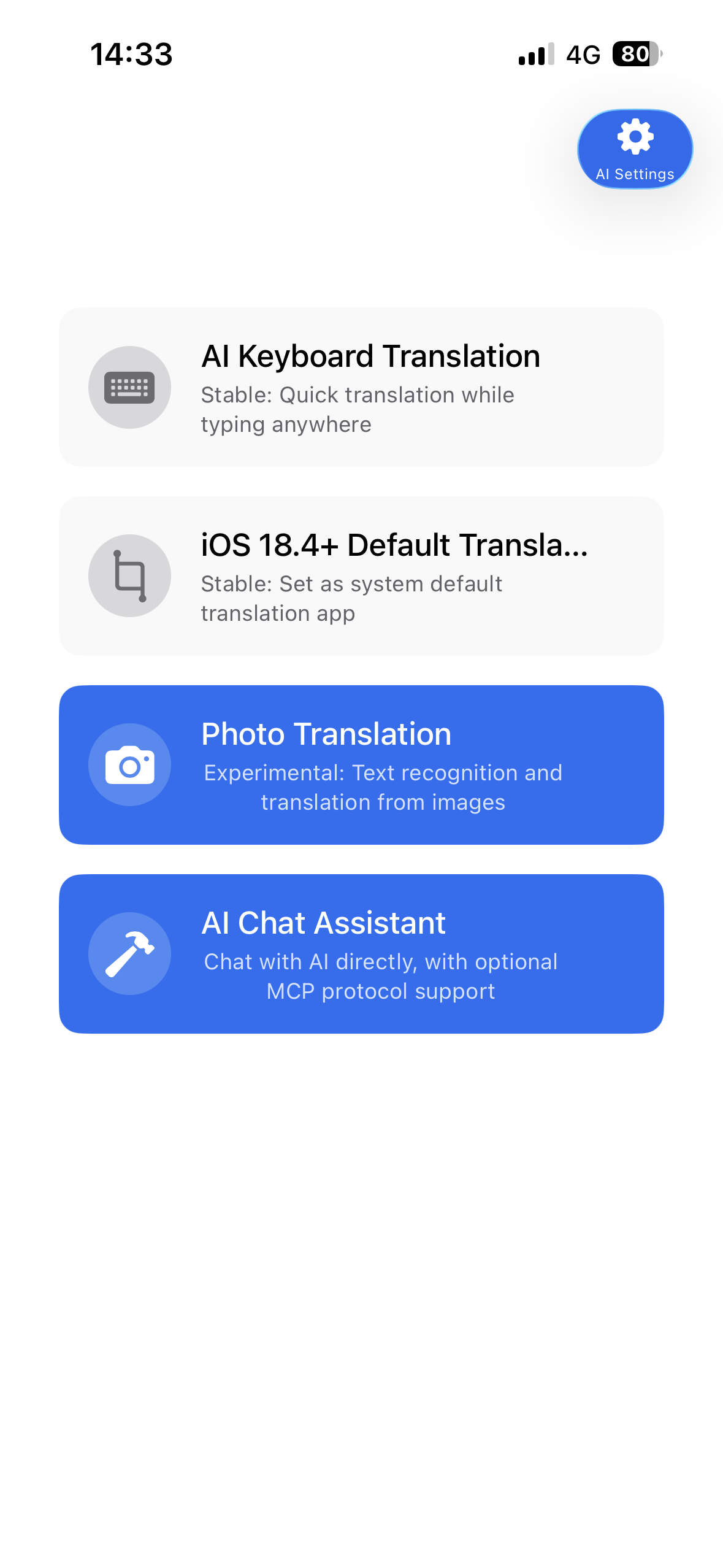Open AI Settings via the gear icon

pyautogui.click(x=634, y=136)
